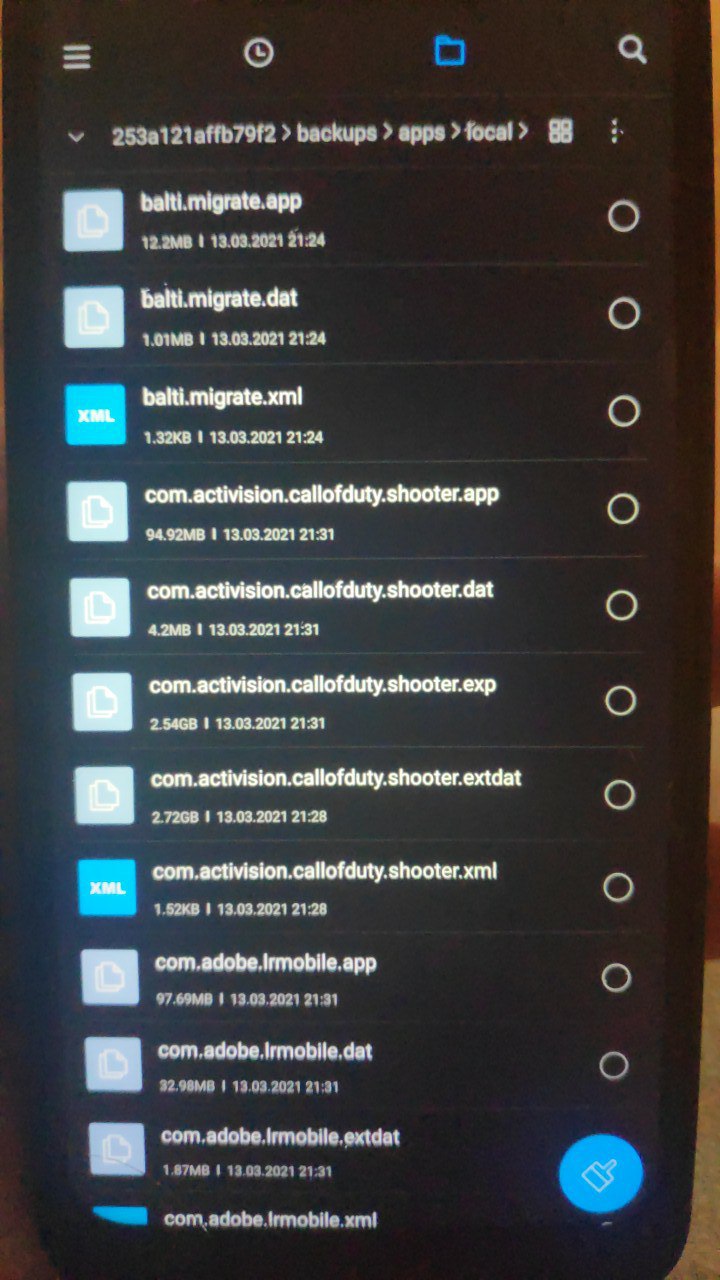Open balti.migrate.xml file
The width and height of the screenshot is (720, 1280).
pyautogui.click(x=221, y=398)
